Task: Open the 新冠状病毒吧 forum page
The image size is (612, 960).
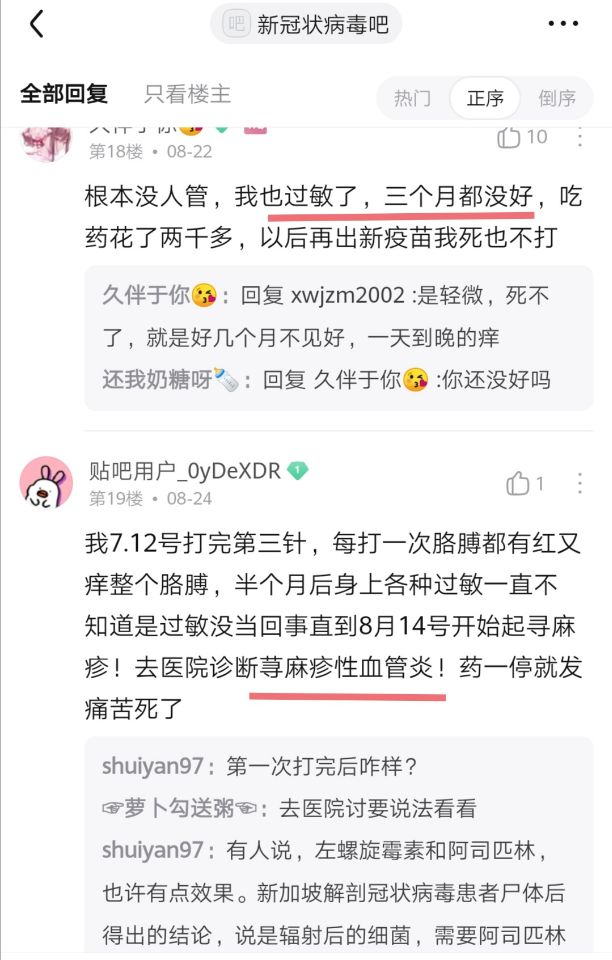Action: tap(306, 24)
